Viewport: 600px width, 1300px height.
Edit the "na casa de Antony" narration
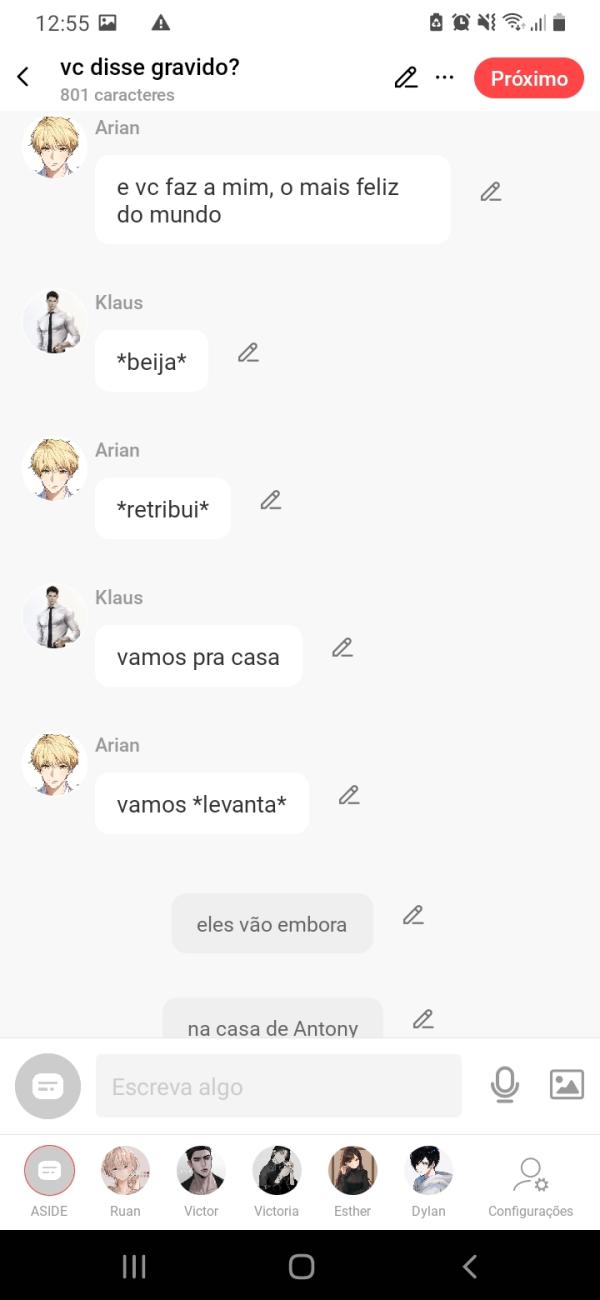(424, 1019)
